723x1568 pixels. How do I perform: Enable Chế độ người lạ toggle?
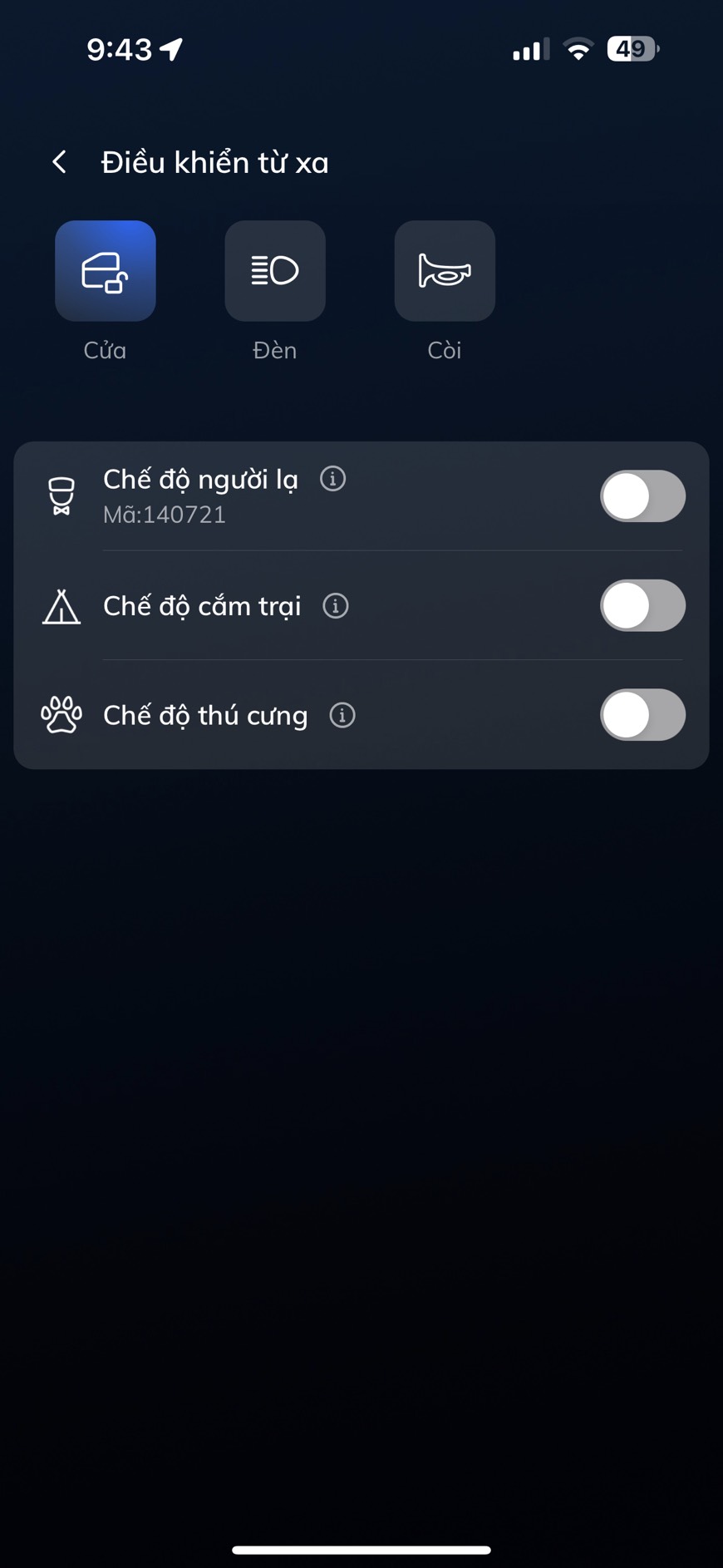pos(642,496)
